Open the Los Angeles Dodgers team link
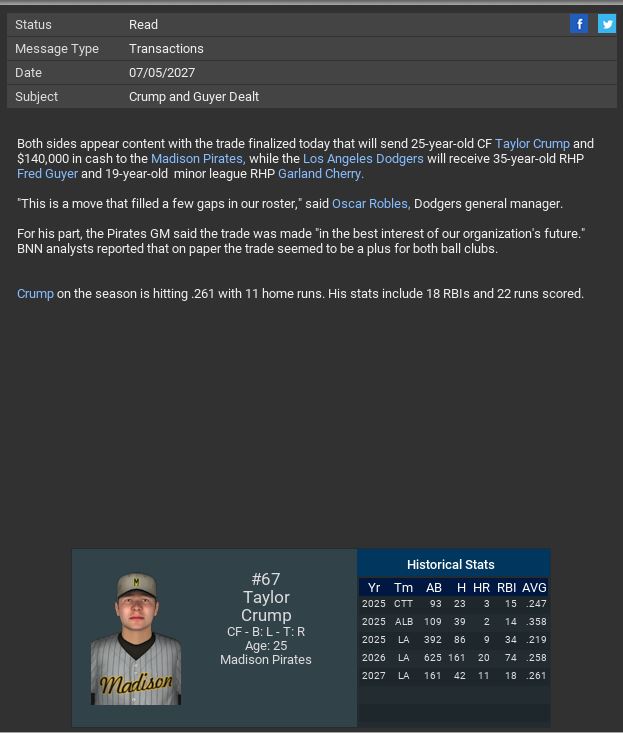623x733 pixels. coord(363,159)
